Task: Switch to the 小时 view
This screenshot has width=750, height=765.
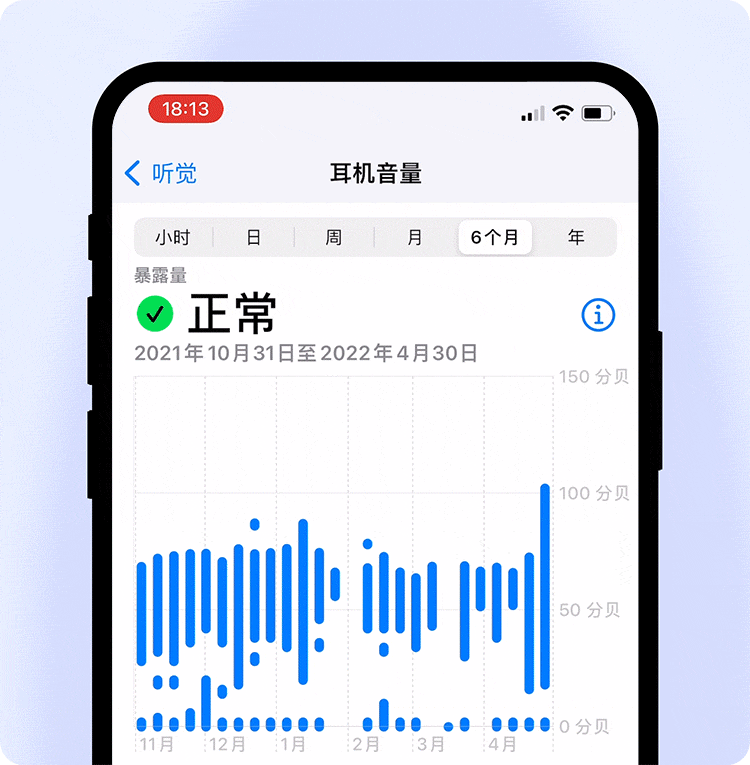Action: click(172, 238)
